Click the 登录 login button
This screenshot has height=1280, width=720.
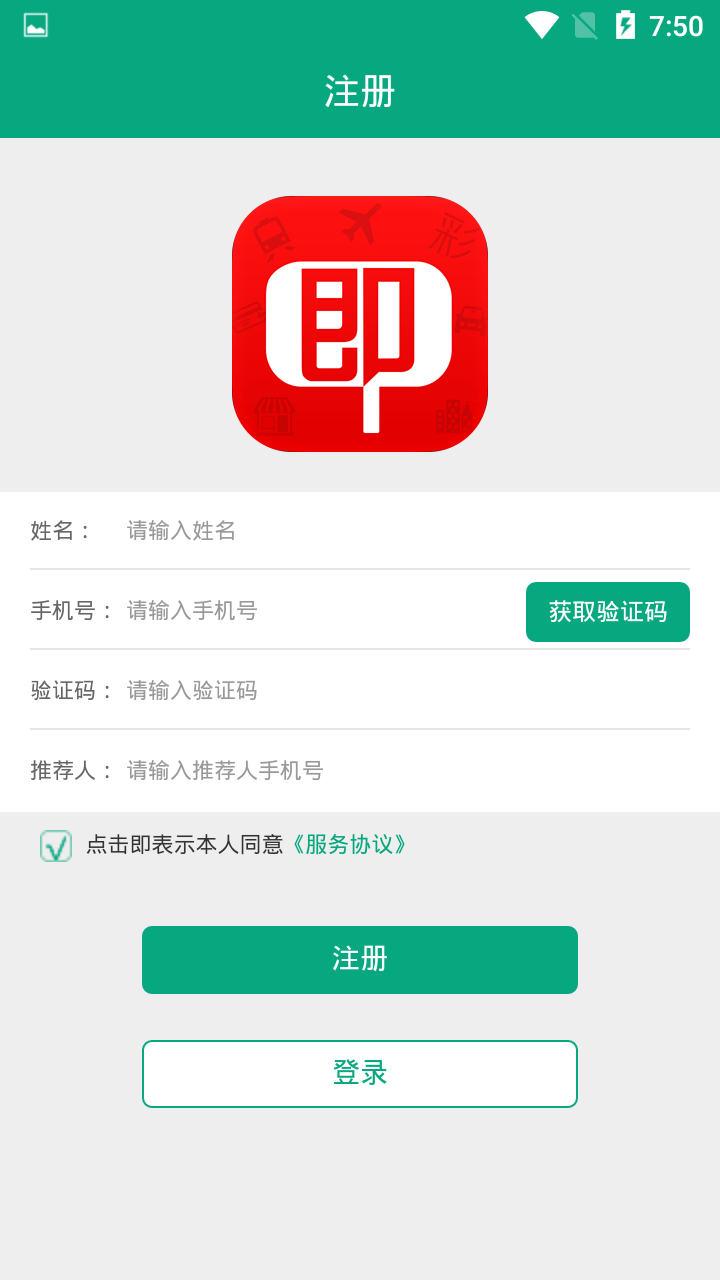tap(360, 1073)
